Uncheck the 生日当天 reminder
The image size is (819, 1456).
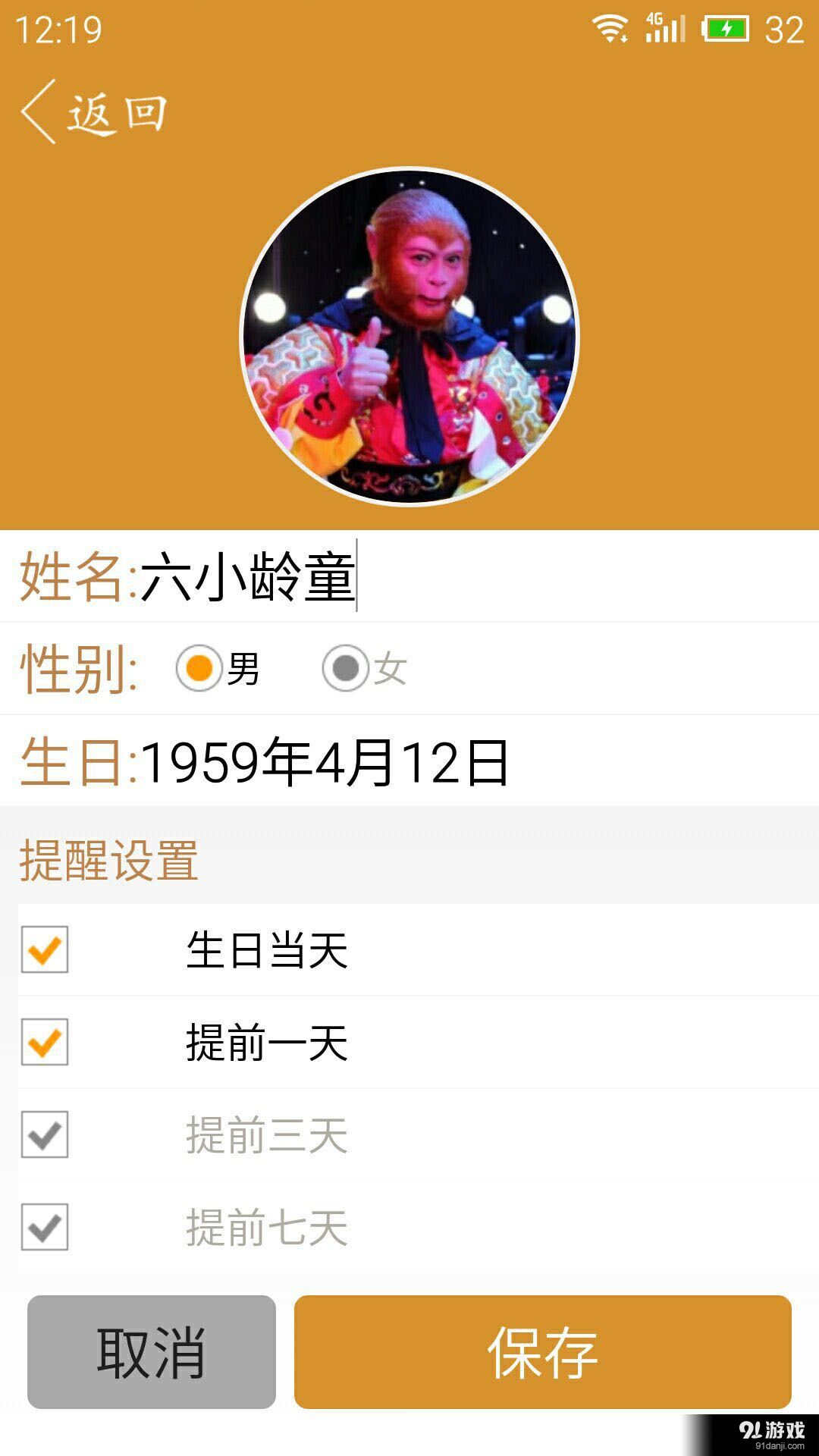(x=45, y=949)
